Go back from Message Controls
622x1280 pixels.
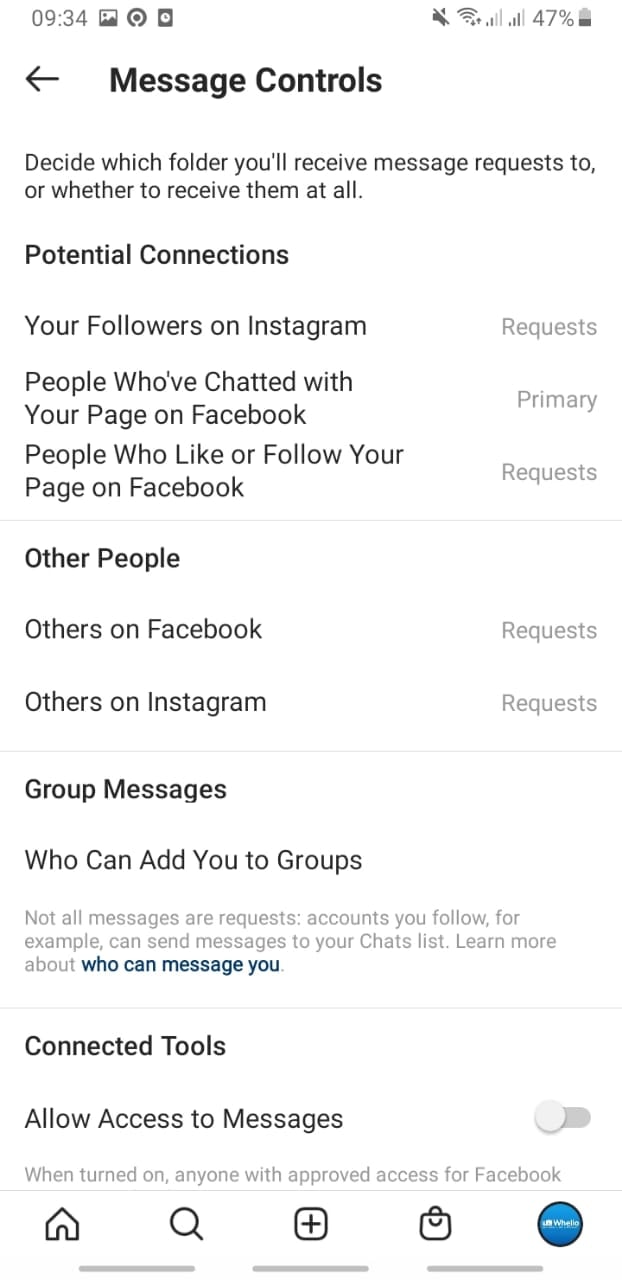pyautogui.click(x=43, y=80)
